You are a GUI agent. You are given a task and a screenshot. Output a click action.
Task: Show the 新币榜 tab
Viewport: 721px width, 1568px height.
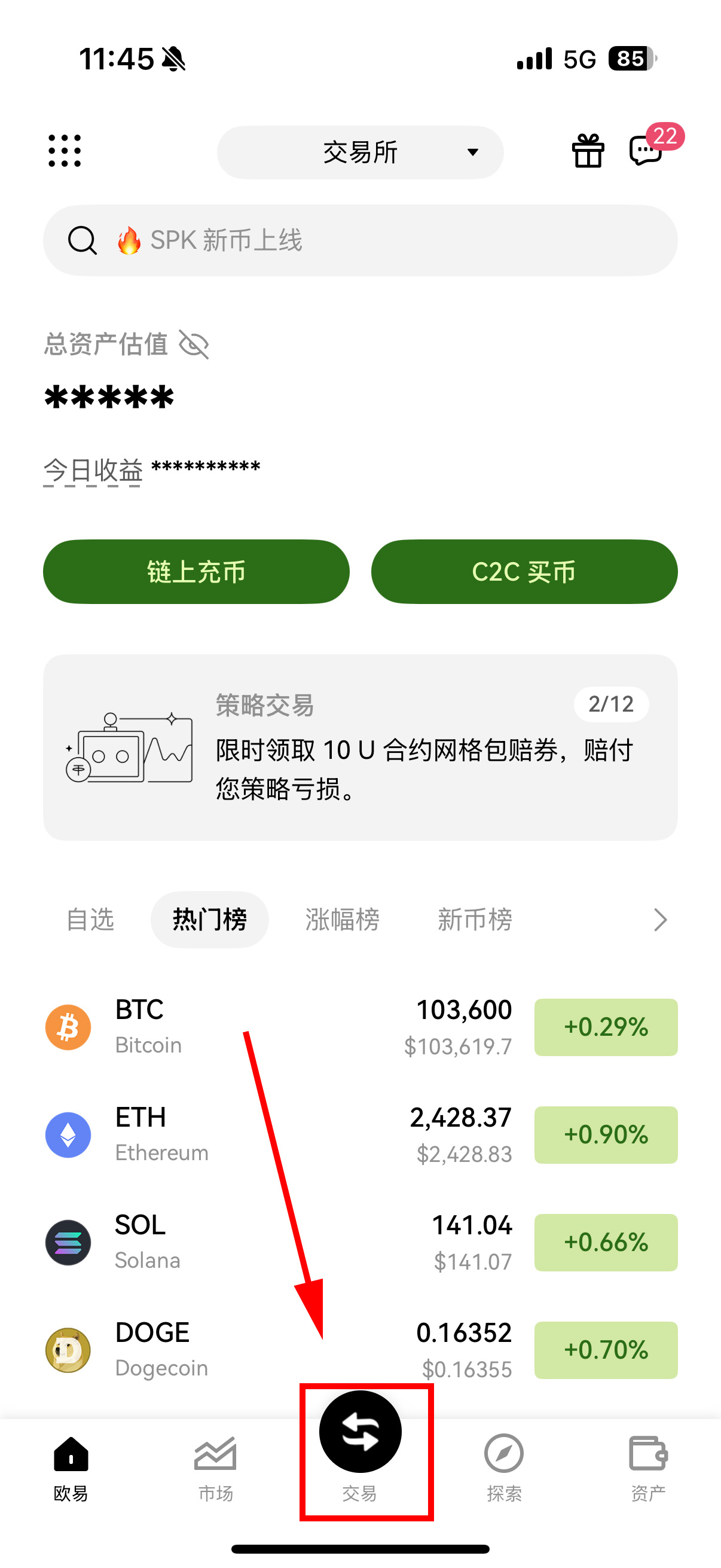pyautogui.click(x=475, y=919)
